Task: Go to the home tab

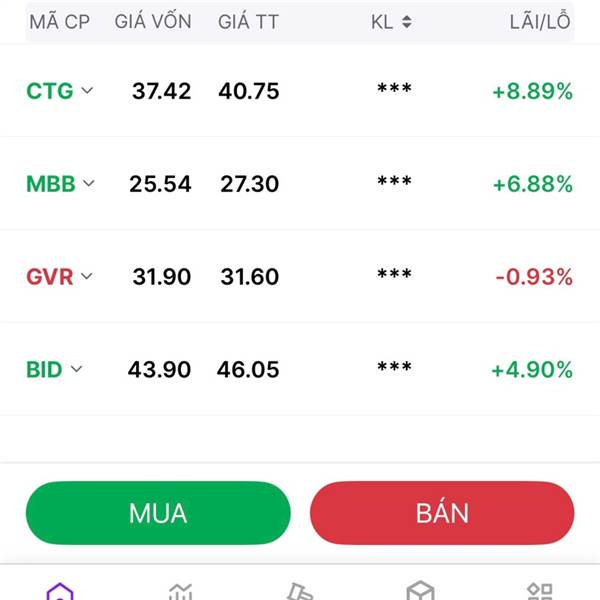Action: coord(60,592)
